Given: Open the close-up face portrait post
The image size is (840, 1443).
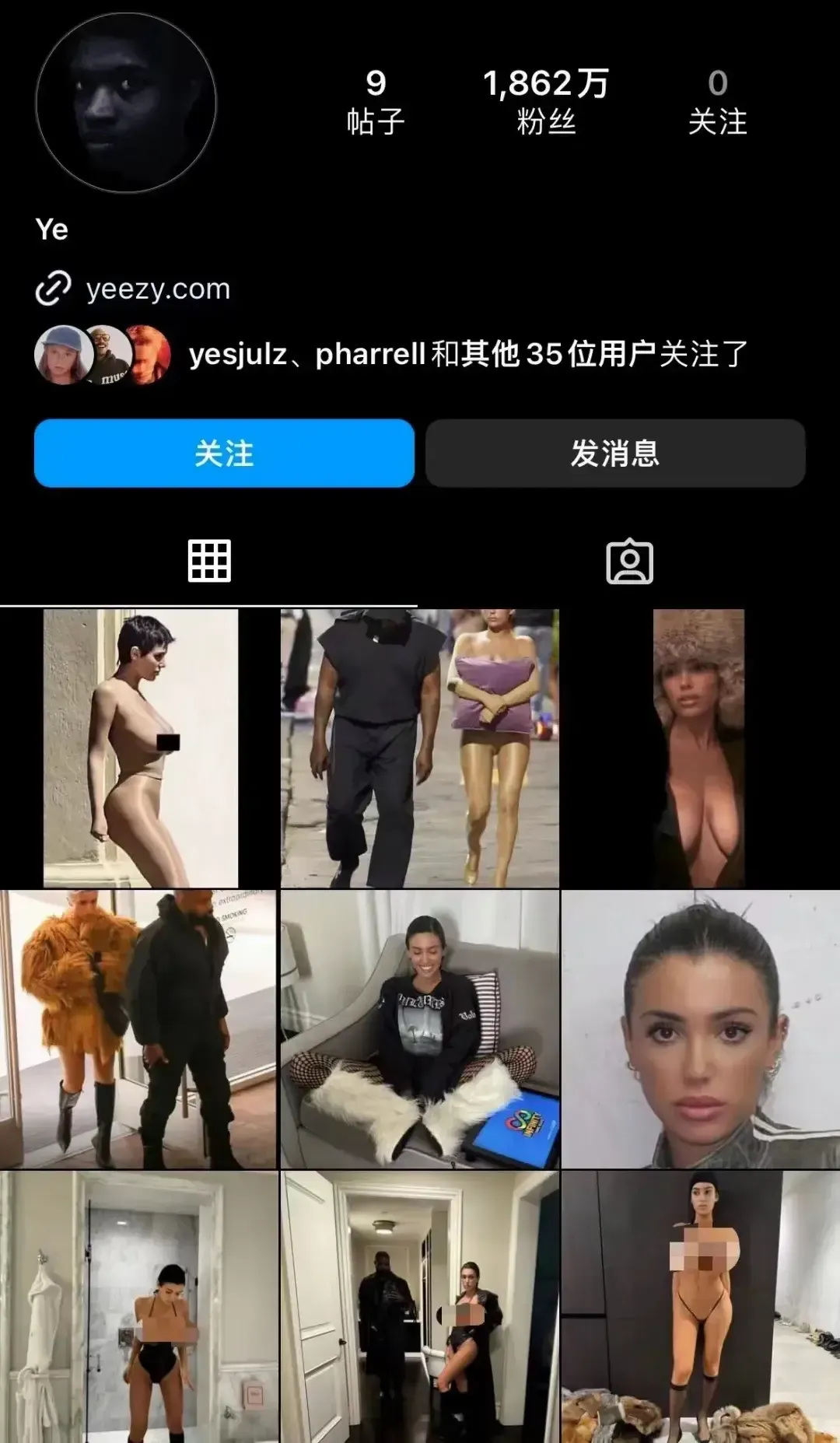Looking at the screenshot, I should [x=700, y=1029].
